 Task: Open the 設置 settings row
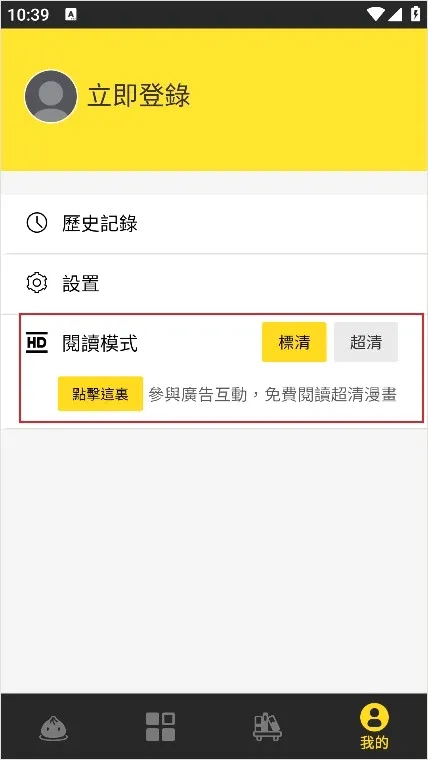[x=214, y=284]
